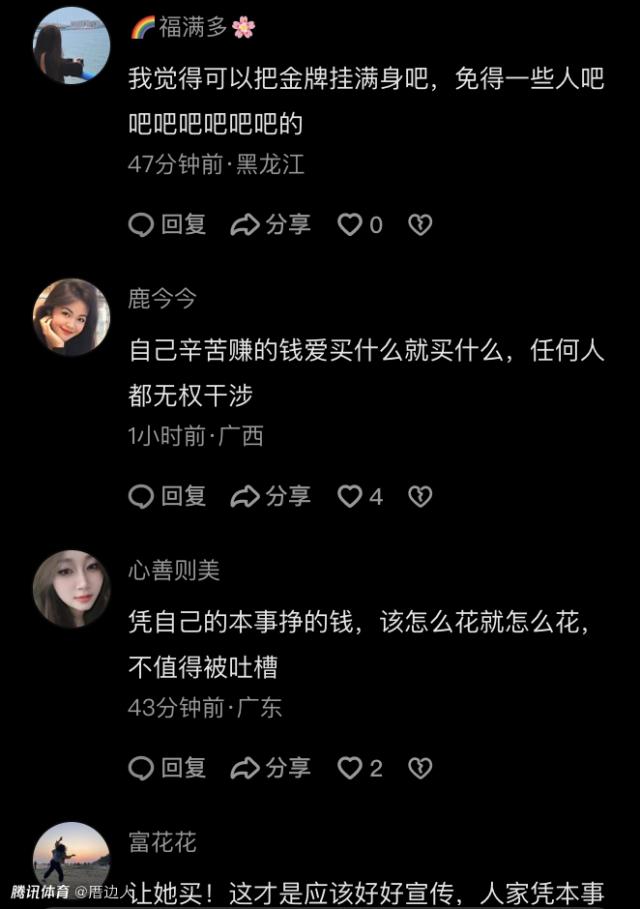The width and height of the screenshot is (640, 909).
Task: Share 心善则美's comment
Action: coord(270,768)
